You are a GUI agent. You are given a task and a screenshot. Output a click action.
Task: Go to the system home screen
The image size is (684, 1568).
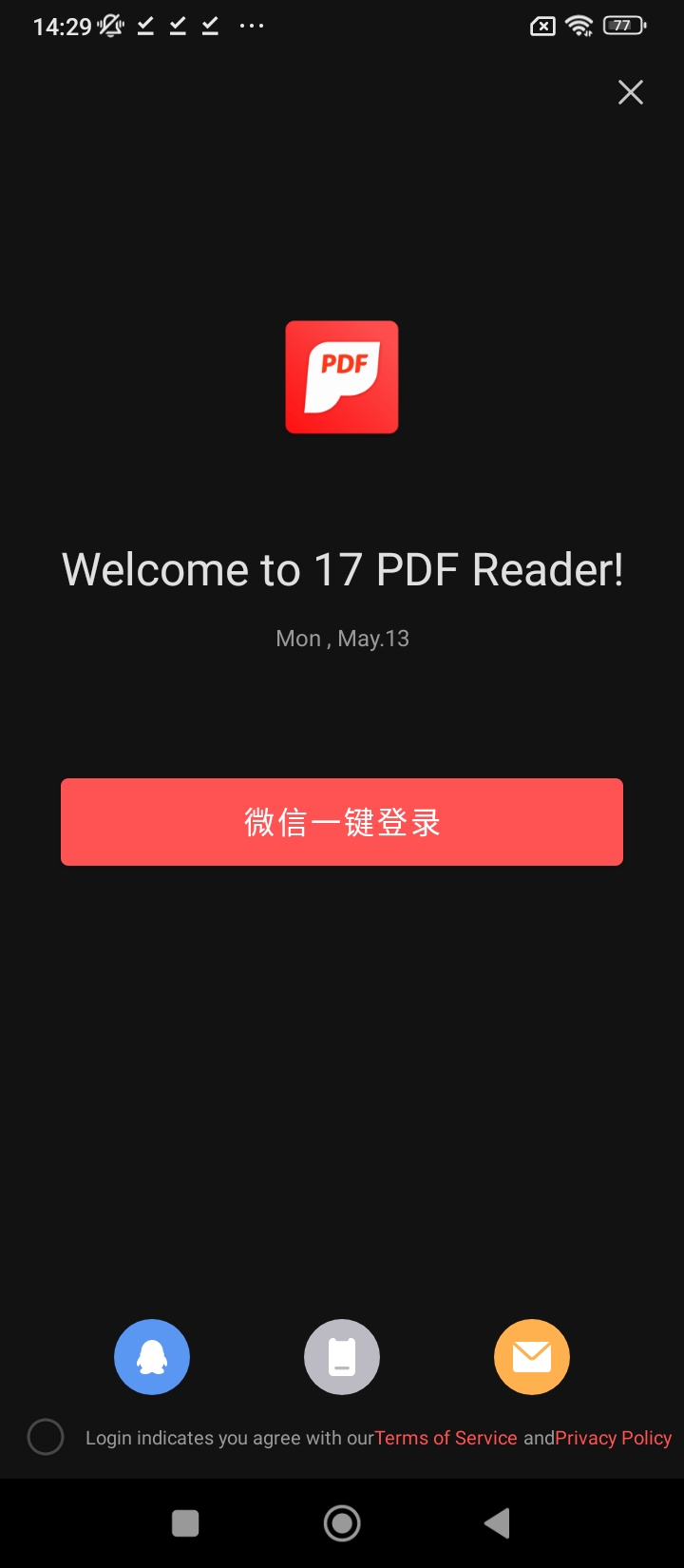click(342, 1523)
